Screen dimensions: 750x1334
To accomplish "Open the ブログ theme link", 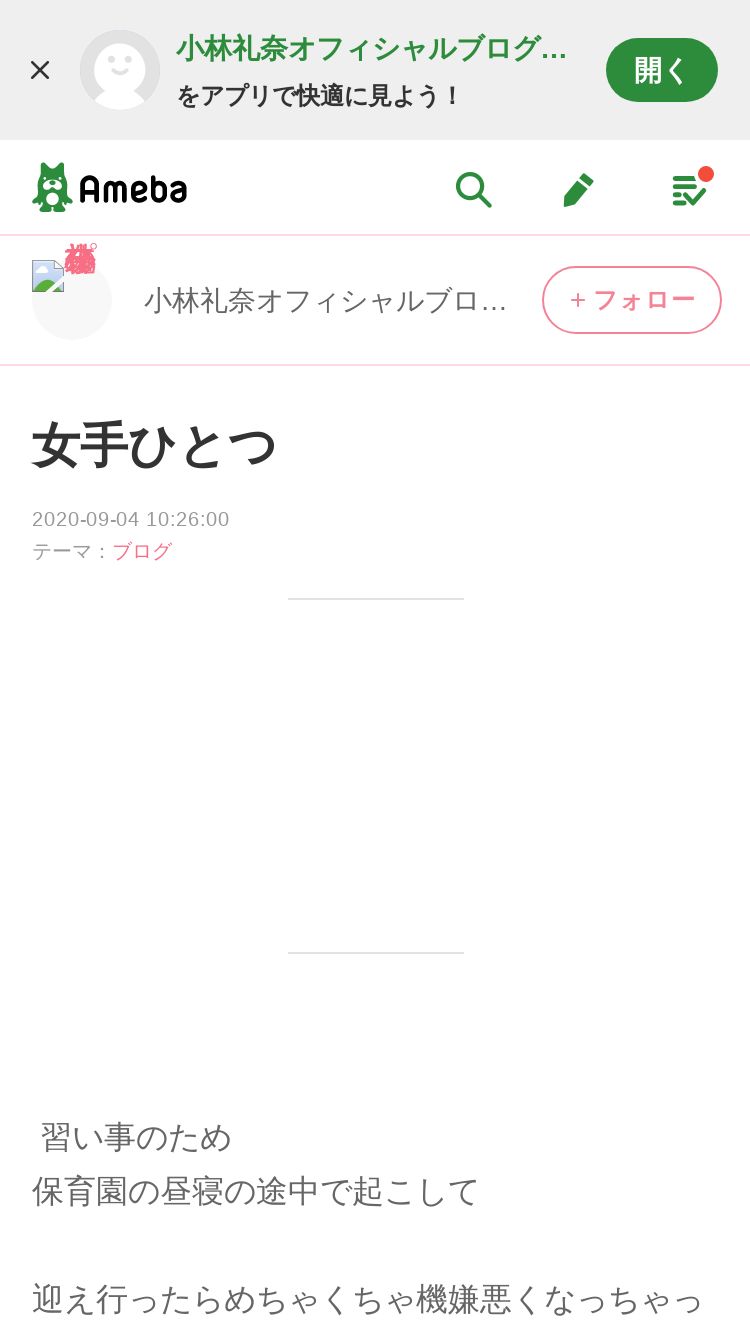I will pyautogui.click(x=142, y=551).
